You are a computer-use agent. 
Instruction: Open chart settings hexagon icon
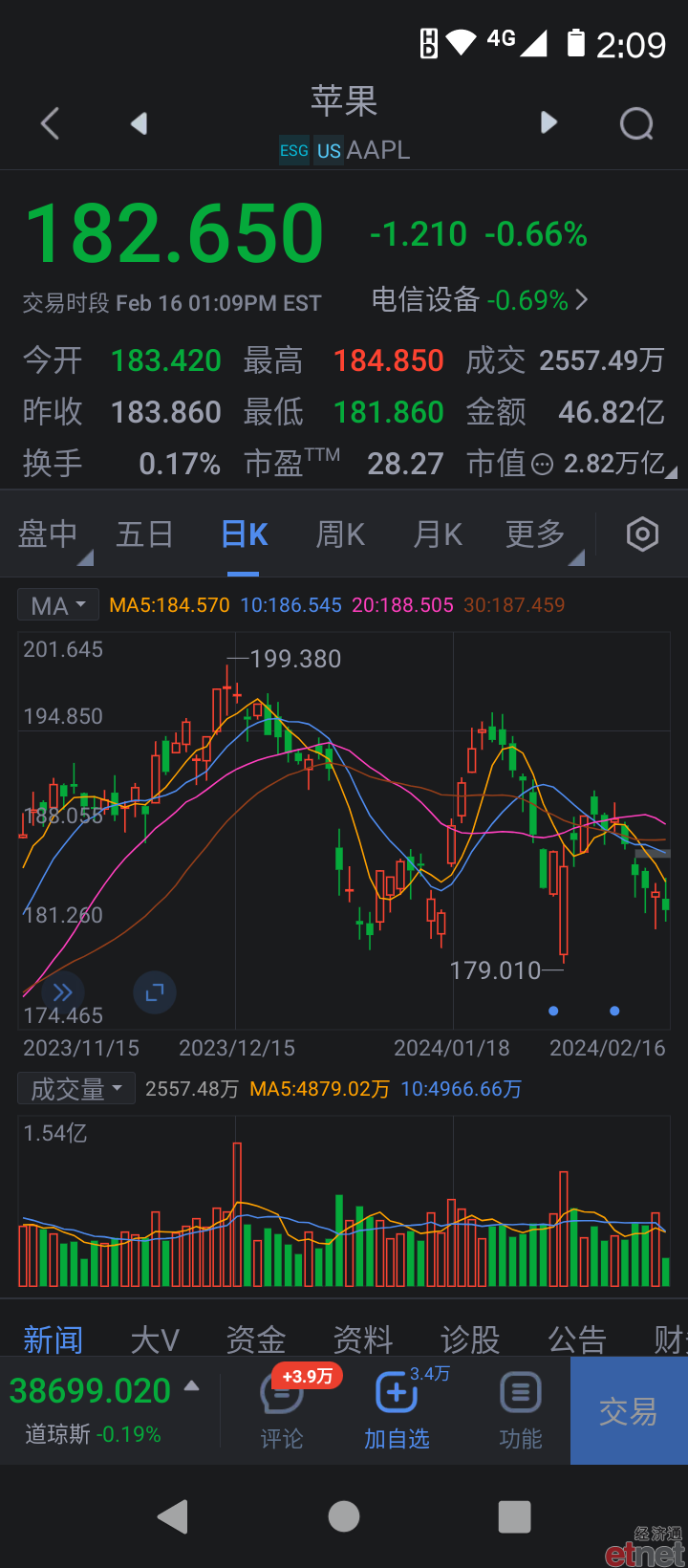coord(642,534)
